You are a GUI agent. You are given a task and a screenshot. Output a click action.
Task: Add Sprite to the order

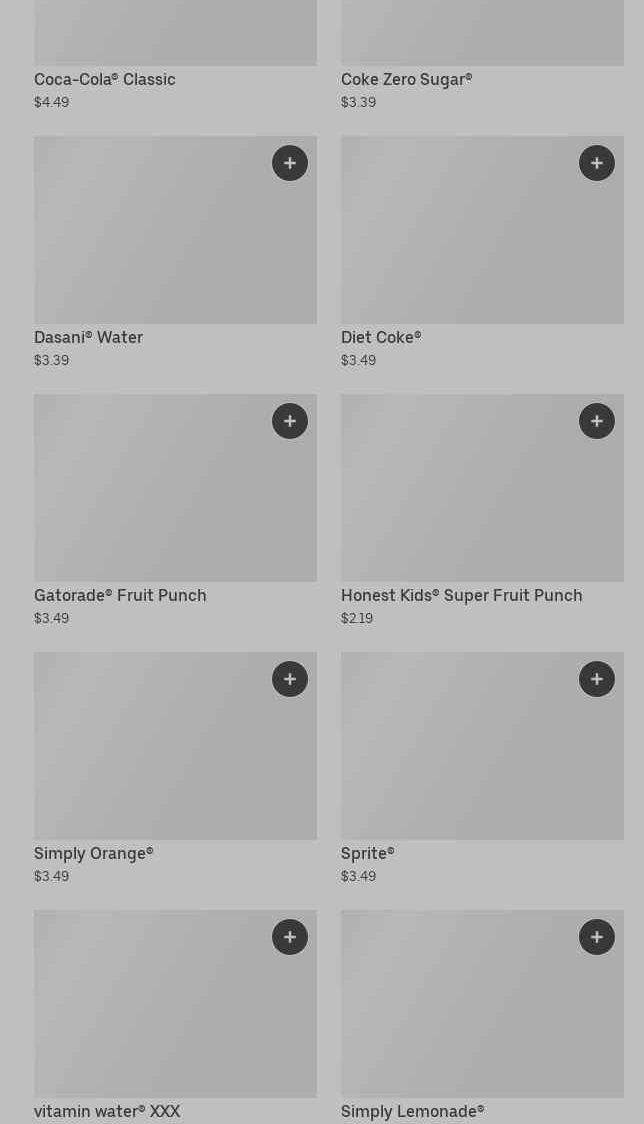click(597, 679)
